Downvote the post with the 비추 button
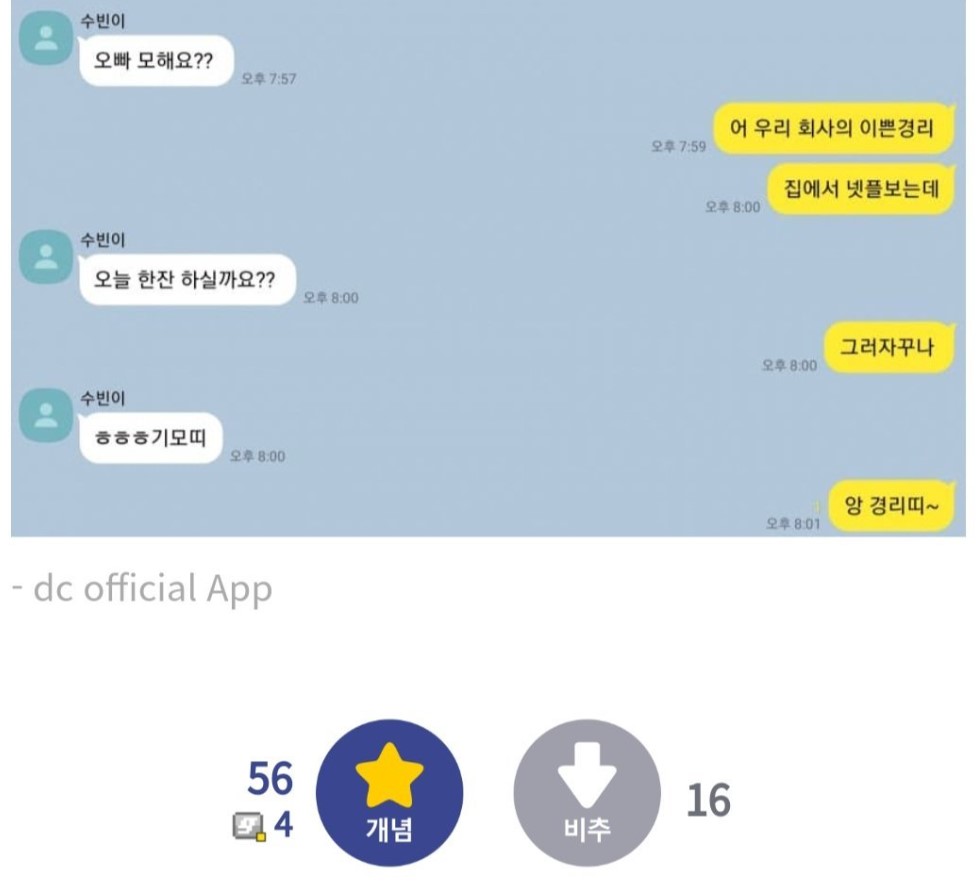Viewport: 977px width, 882px height. click(587, 793)
